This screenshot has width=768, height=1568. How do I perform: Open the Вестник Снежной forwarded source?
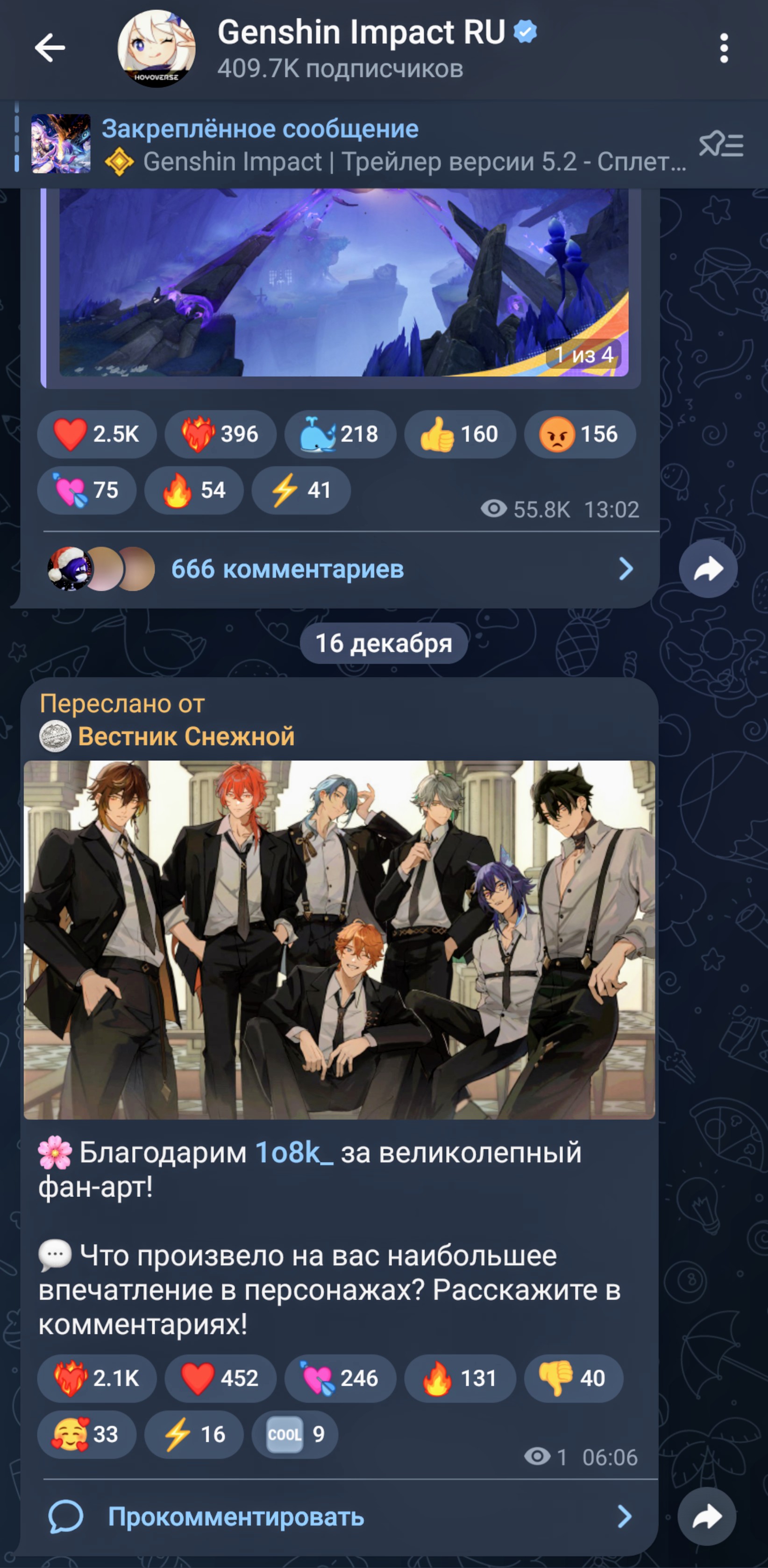[x=185, y=737]
